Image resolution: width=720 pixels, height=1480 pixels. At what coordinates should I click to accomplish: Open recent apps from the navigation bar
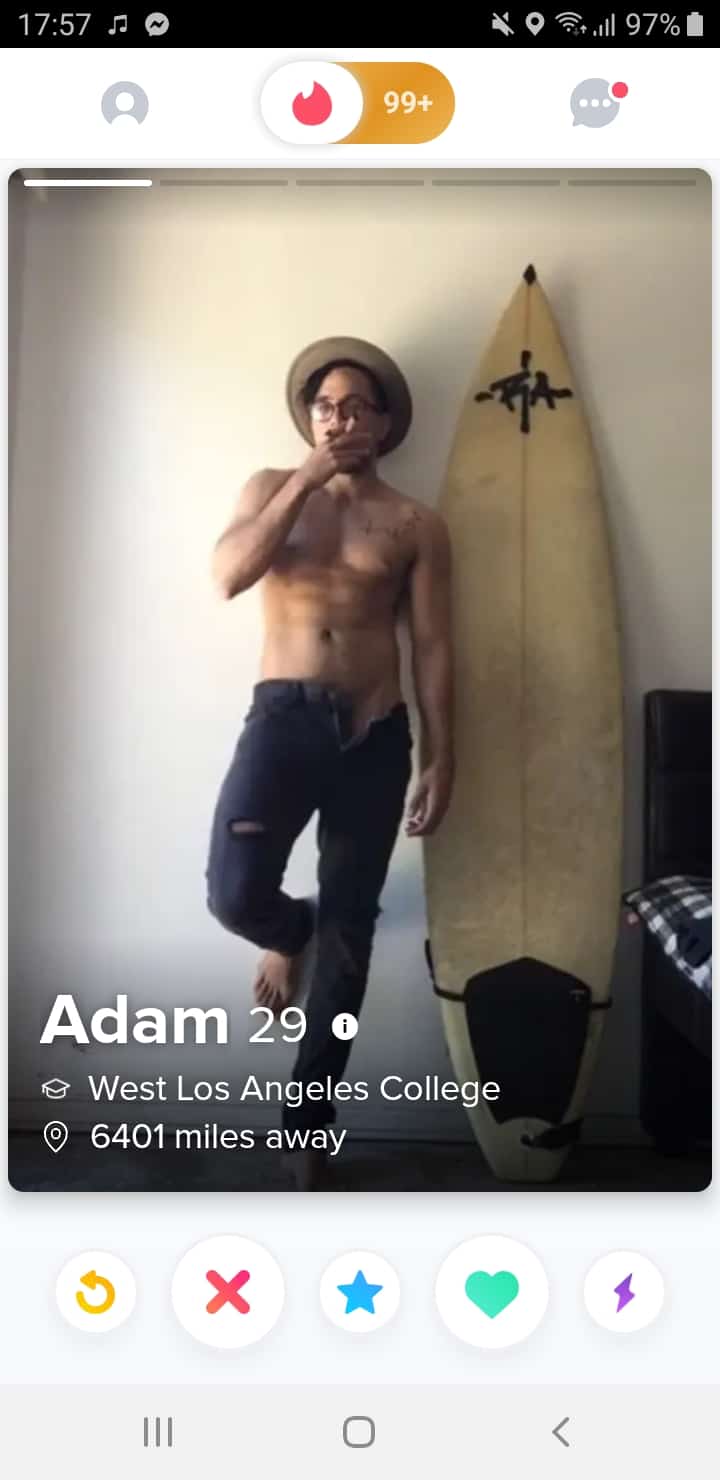pyautogui.click(x=158, y=1432)
